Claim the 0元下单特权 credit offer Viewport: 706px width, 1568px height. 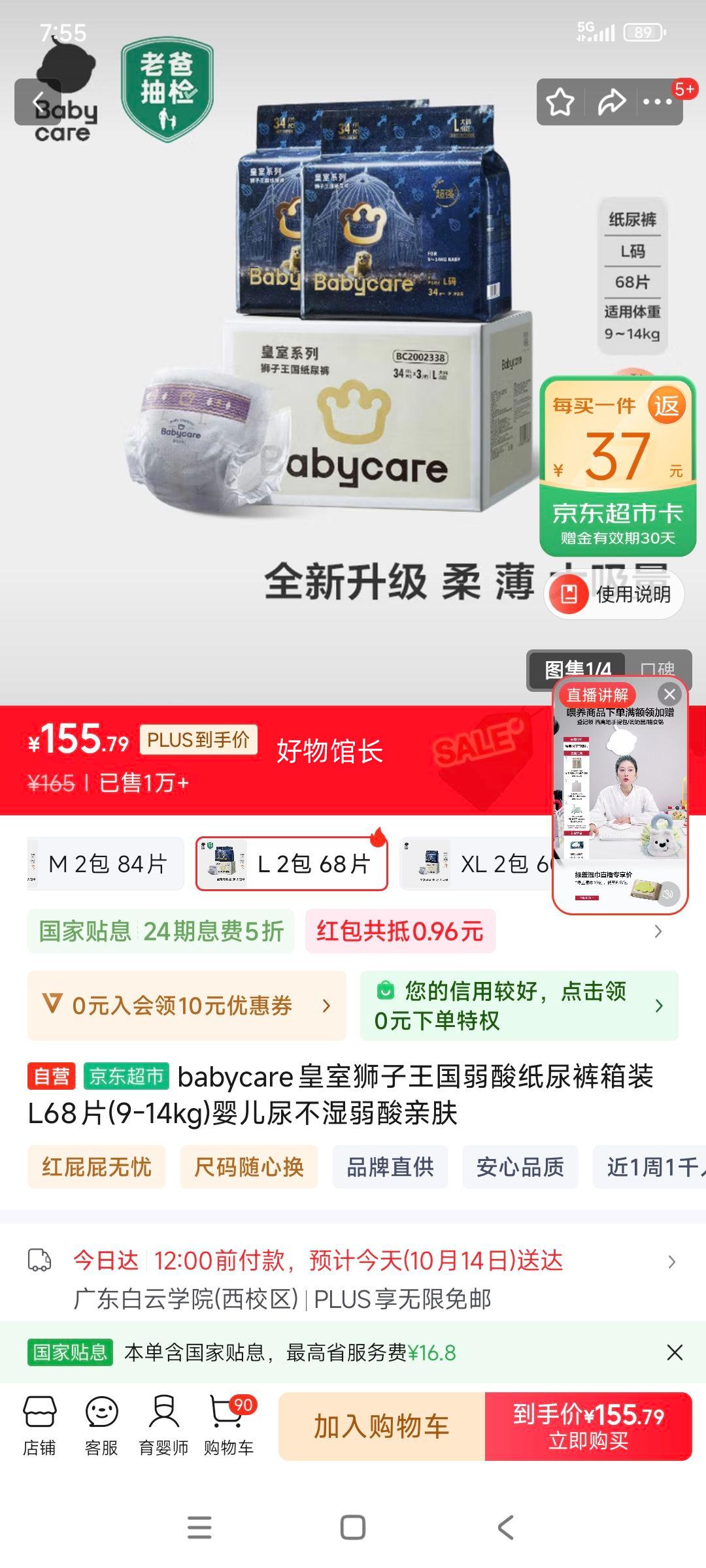point(519,1005)
